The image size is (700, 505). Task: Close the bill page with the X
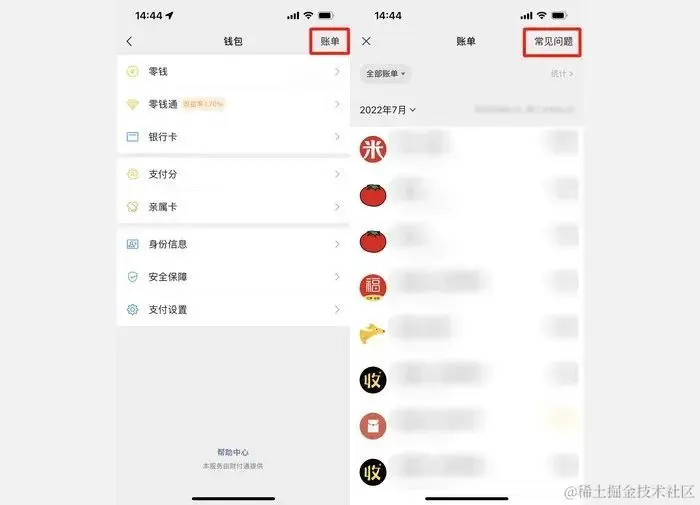(x=366, y=42)
